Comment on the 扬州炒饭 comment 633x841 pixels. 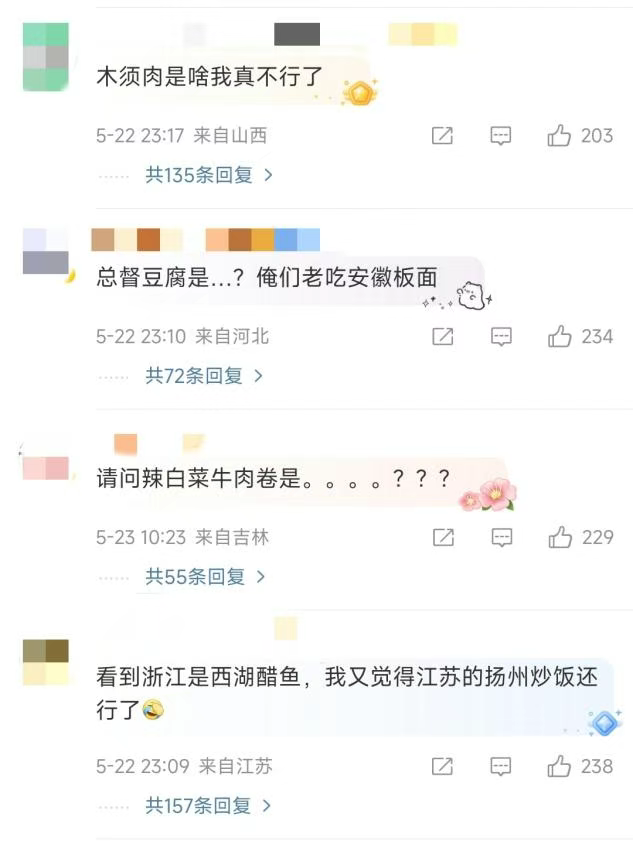click(x=501, y=767)
